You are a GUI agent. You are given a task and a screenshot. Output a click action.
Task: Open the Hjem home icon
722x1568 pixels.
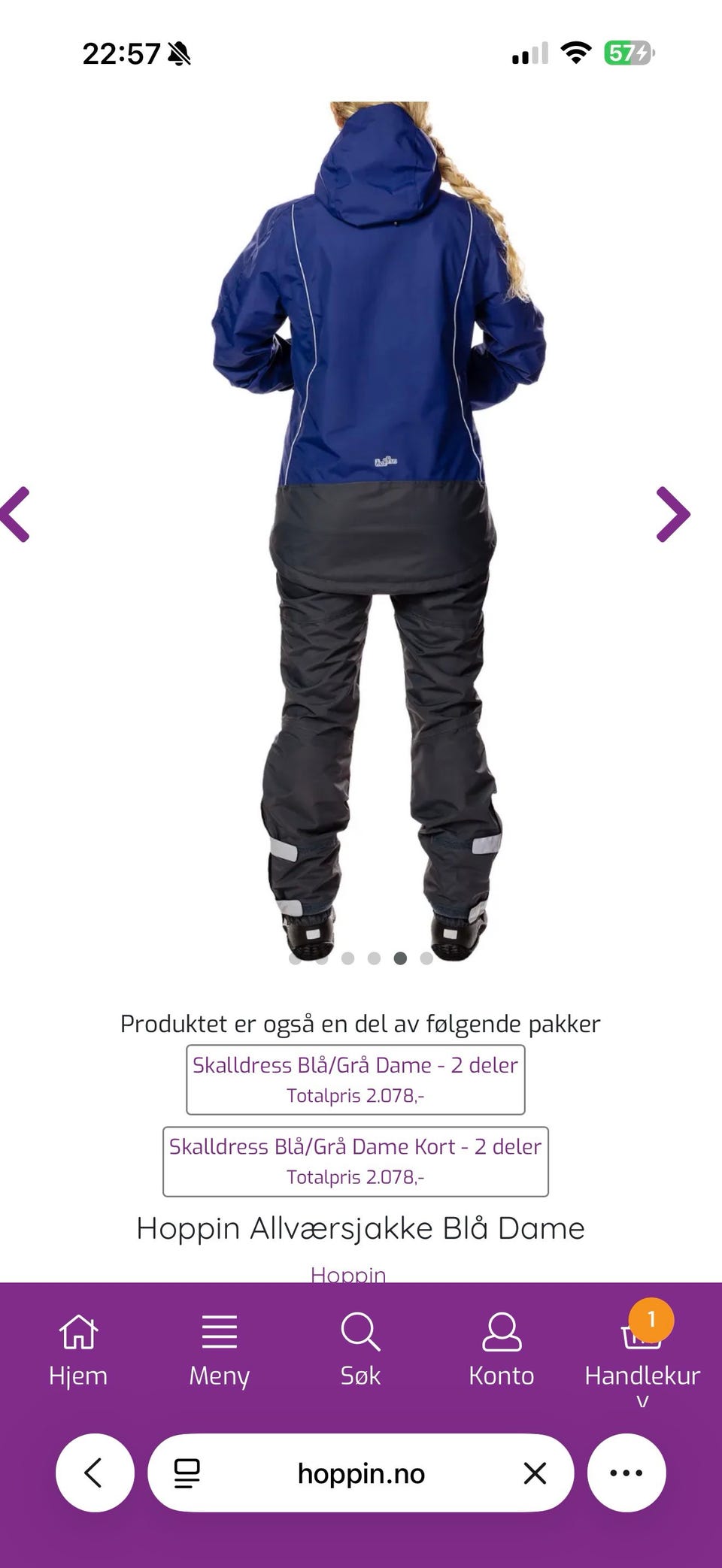[78, 1330]
